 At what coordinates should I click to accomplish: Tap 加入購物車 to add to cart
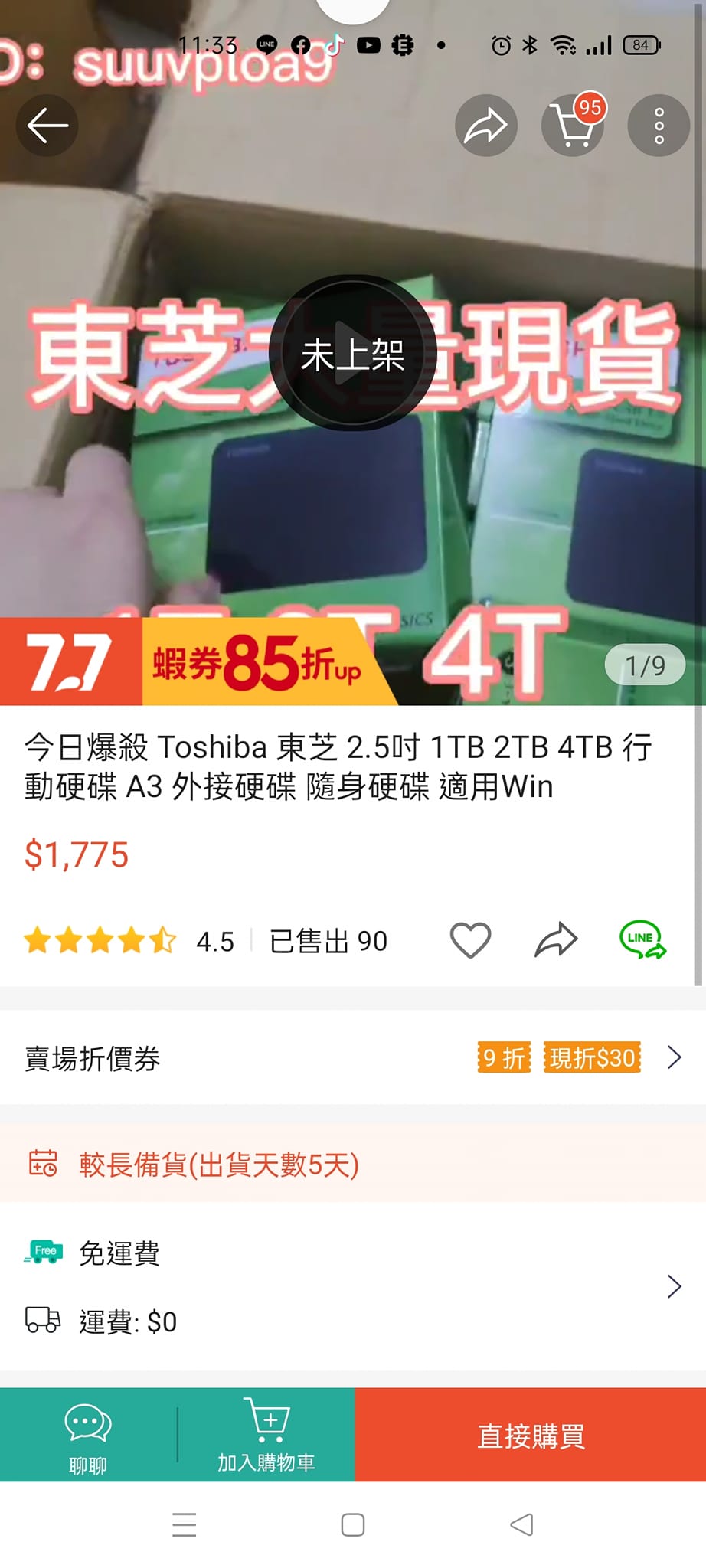click(266, 1436)
